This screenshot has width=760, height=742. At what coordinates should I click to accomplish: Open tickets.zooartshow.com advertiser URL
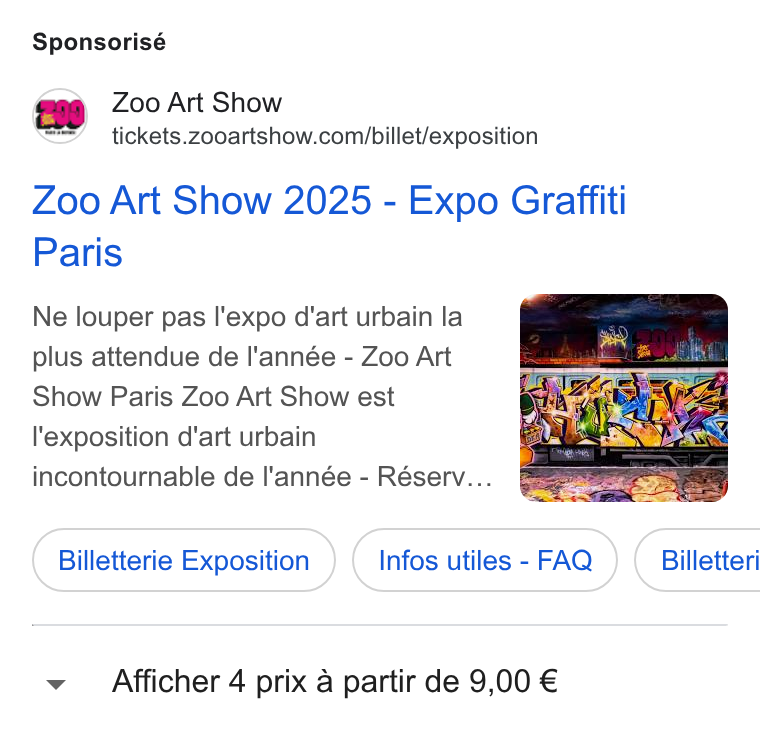tap(325, 136)
